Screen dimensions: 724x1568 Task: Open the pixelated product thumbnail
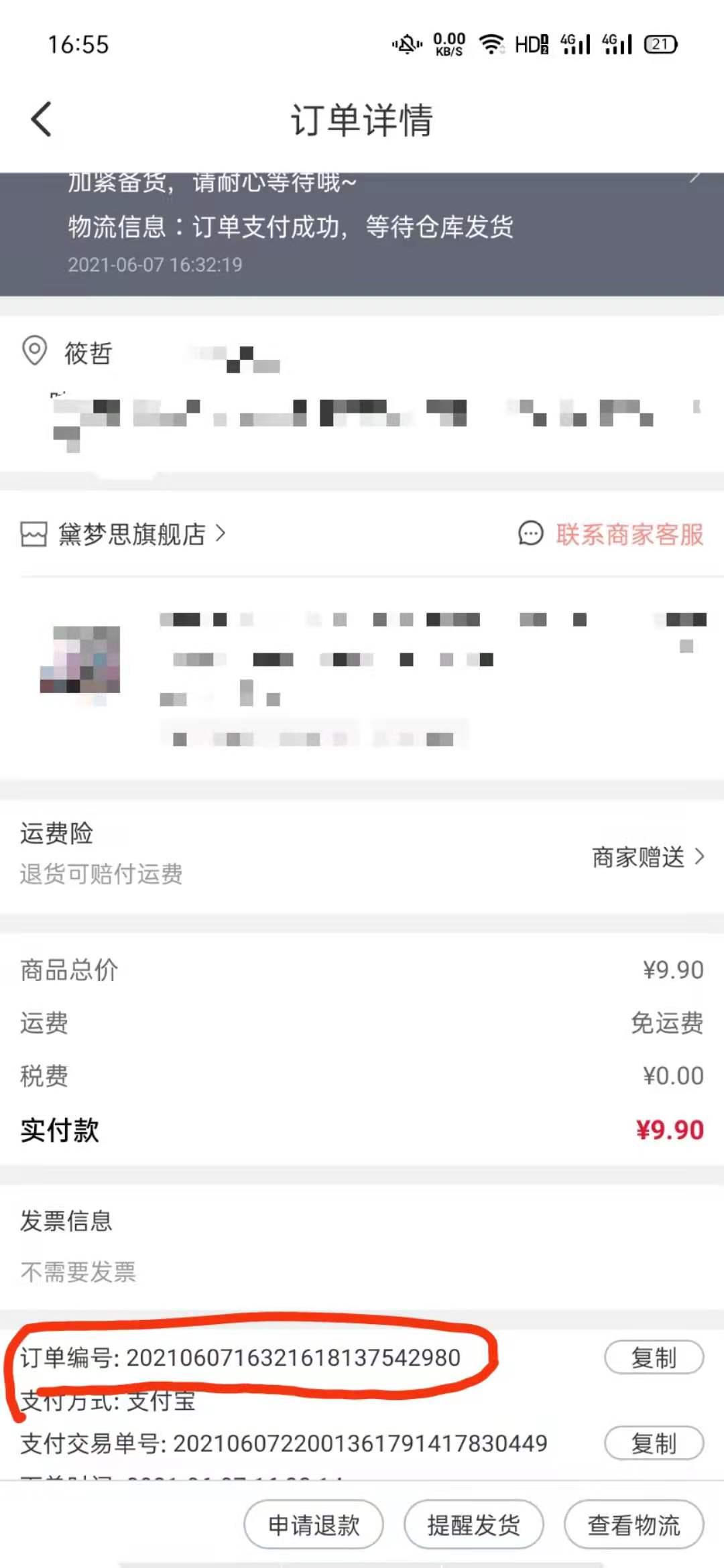click(x=80, y=659)
